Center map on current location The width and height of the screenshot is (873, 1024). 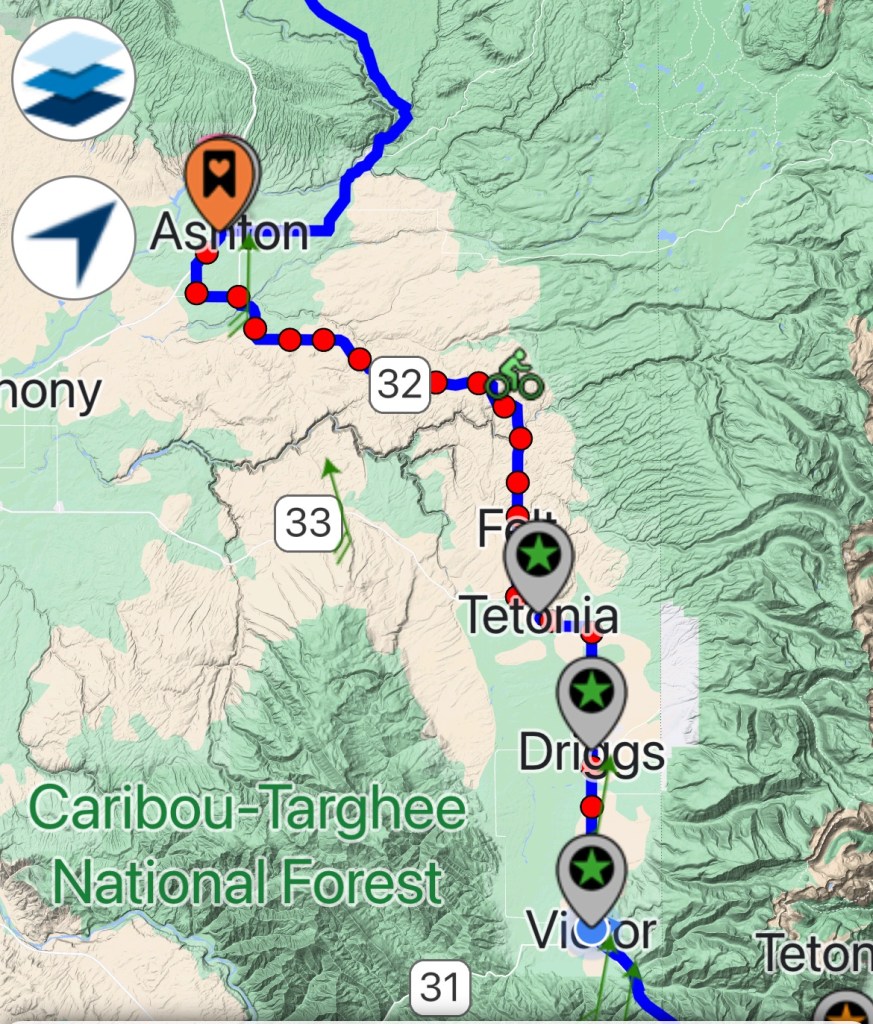(x=74, y=237)
